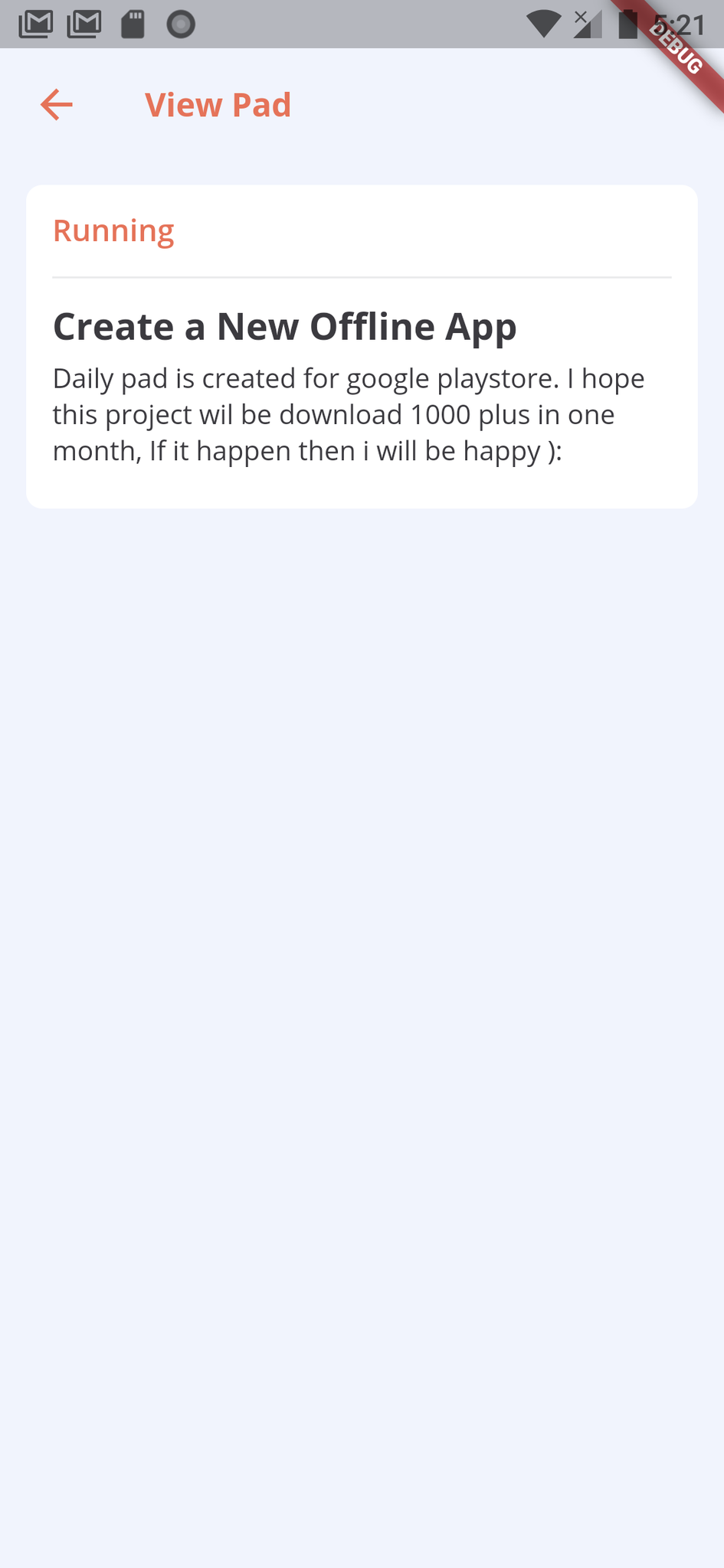
Task: Open the note titled Create a New Offline App
Action: point(284,325)
